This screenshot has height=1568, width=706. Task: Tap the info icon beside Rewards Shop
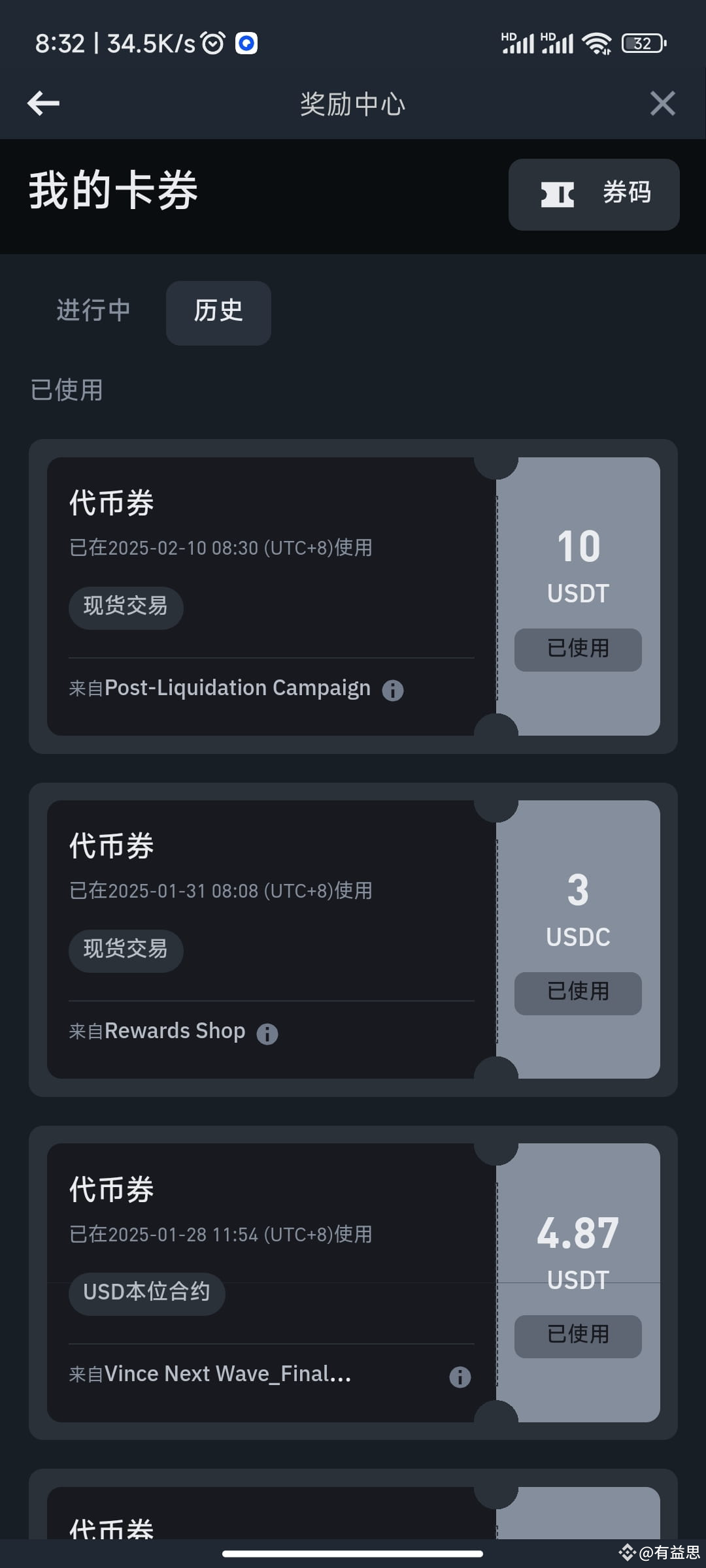tap(267, 1032)
